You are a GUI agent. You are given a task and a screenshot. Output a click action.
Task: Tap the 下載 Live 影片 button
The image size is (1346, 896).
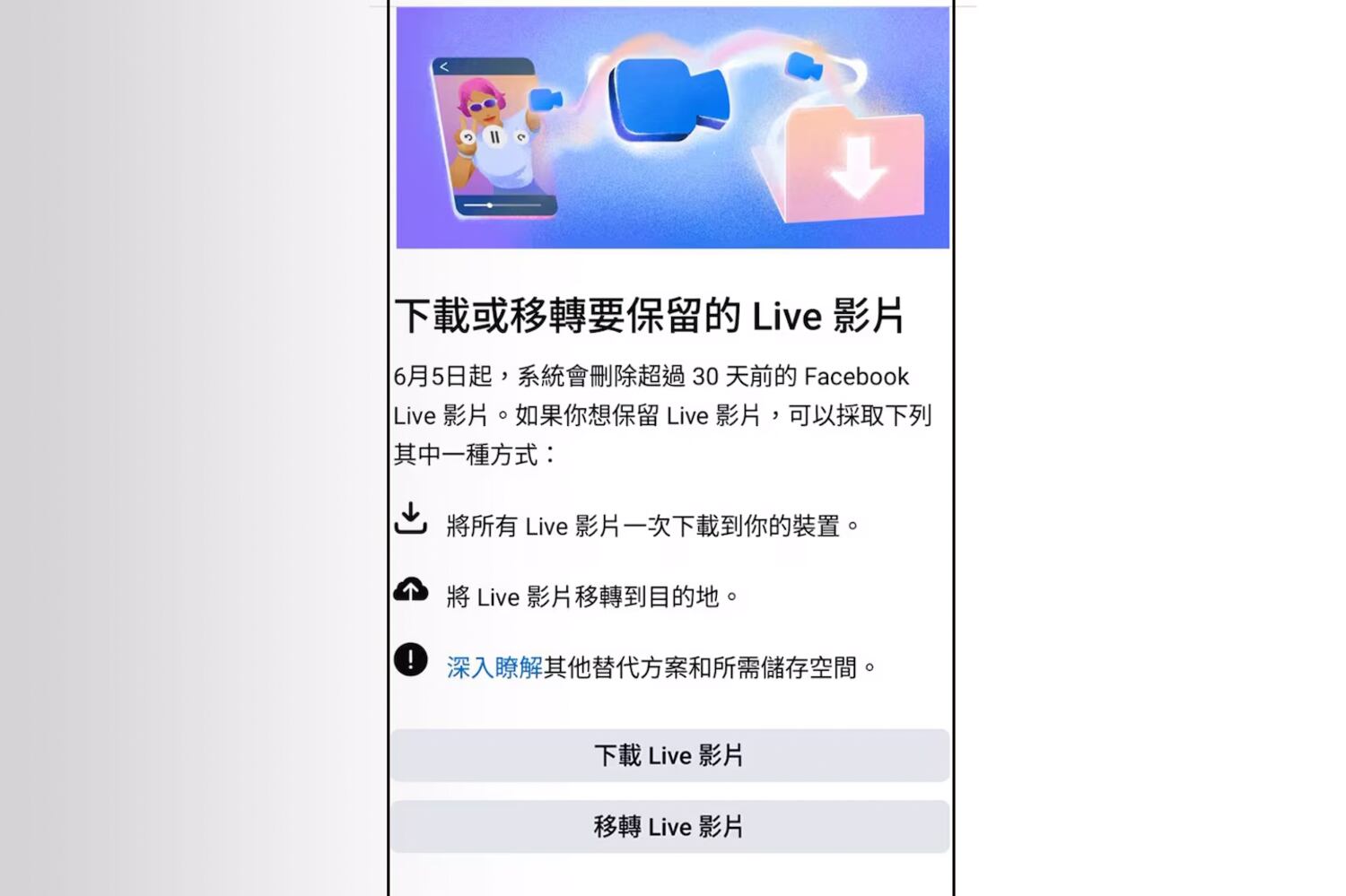coord(669,755)
